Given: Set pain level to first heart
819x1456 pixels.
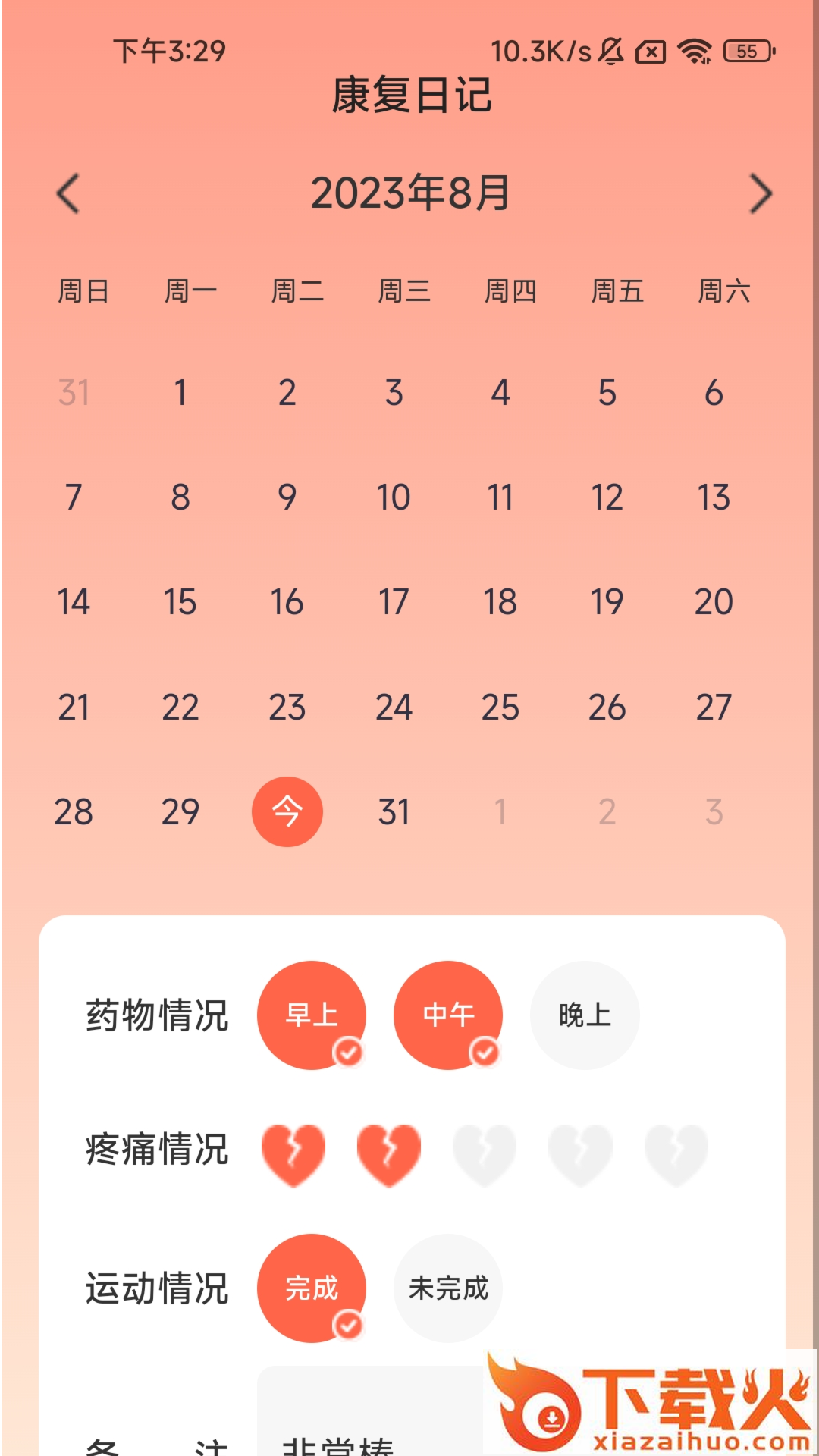Looking at the screenshot, I should point(293,1155).
